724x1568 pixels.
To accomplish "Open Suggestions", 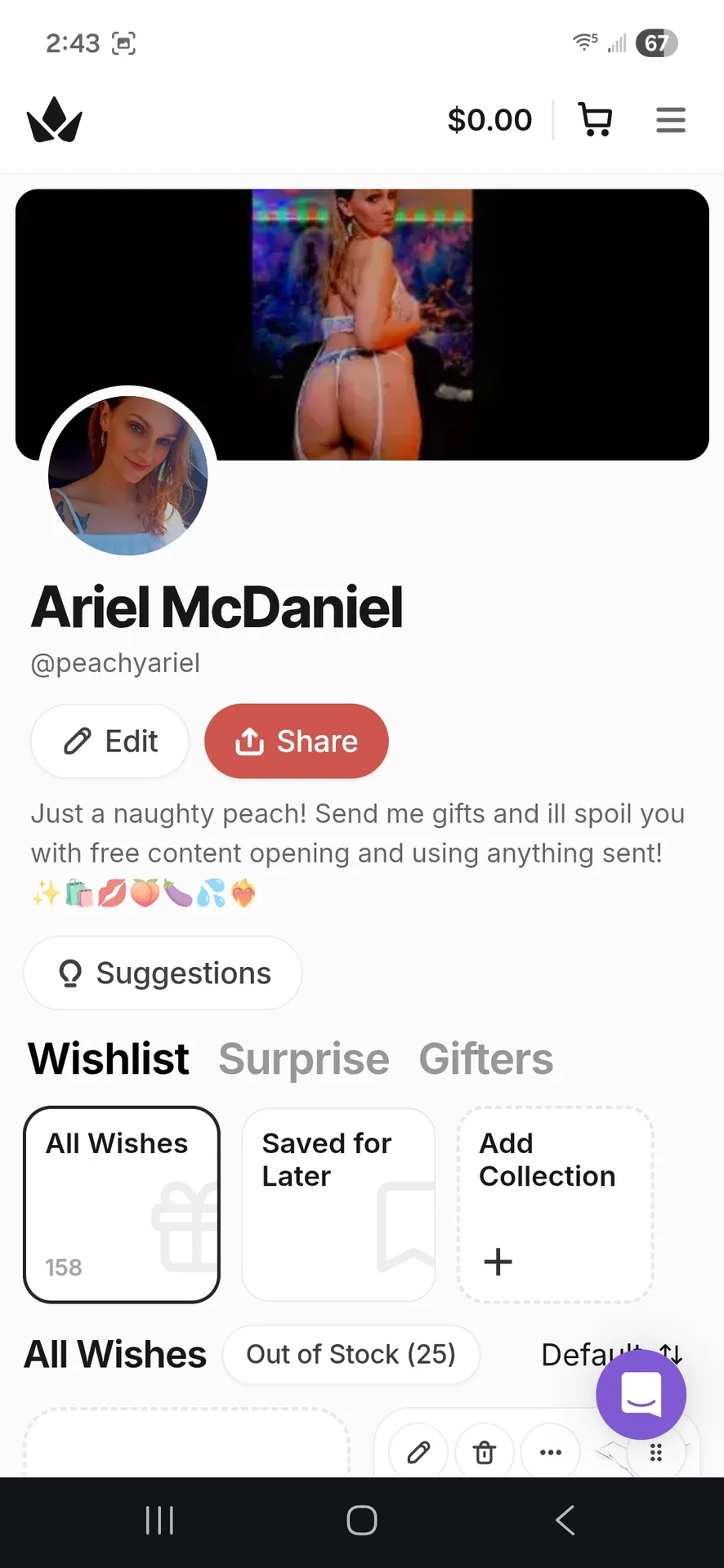I will click(163, 973).
